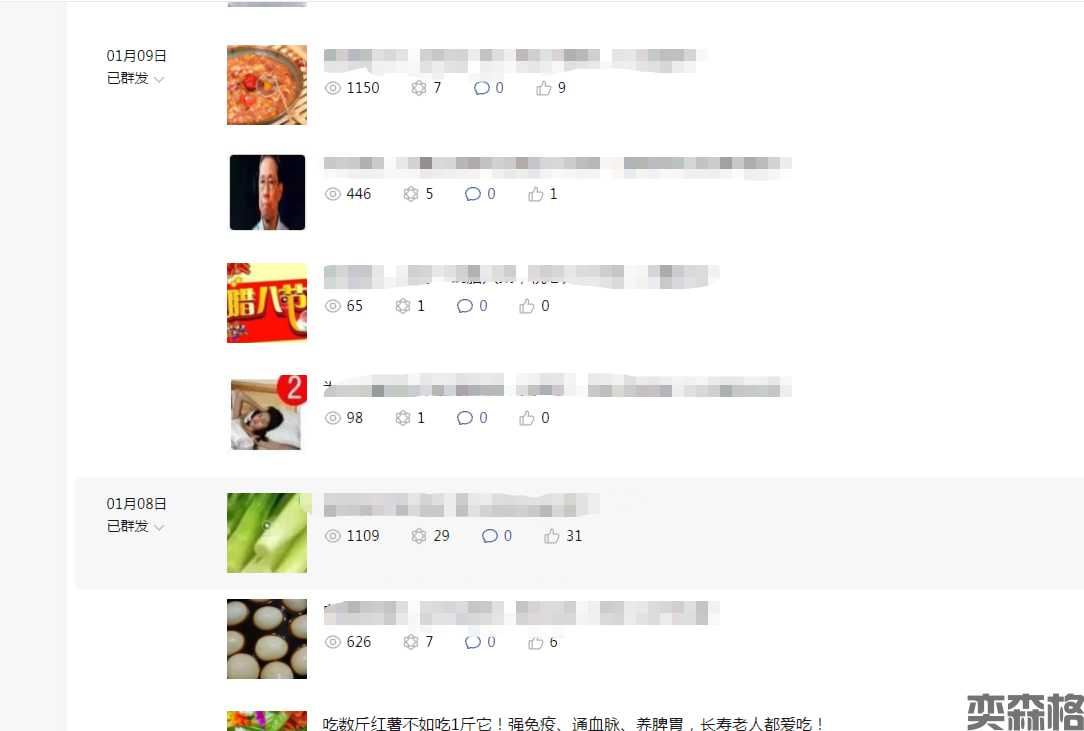Open the article with the sleeping woman thumbnail
1084x731 pixels.
click(x=267, y=413)
